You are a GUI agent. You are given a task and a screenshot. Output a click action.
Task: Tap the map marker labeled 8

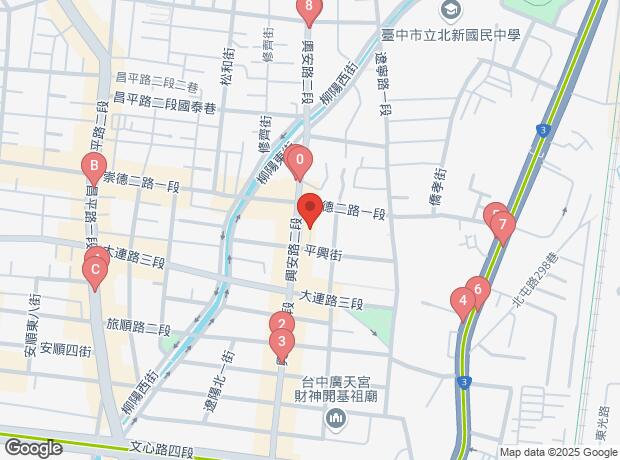[x=310, y=9]
